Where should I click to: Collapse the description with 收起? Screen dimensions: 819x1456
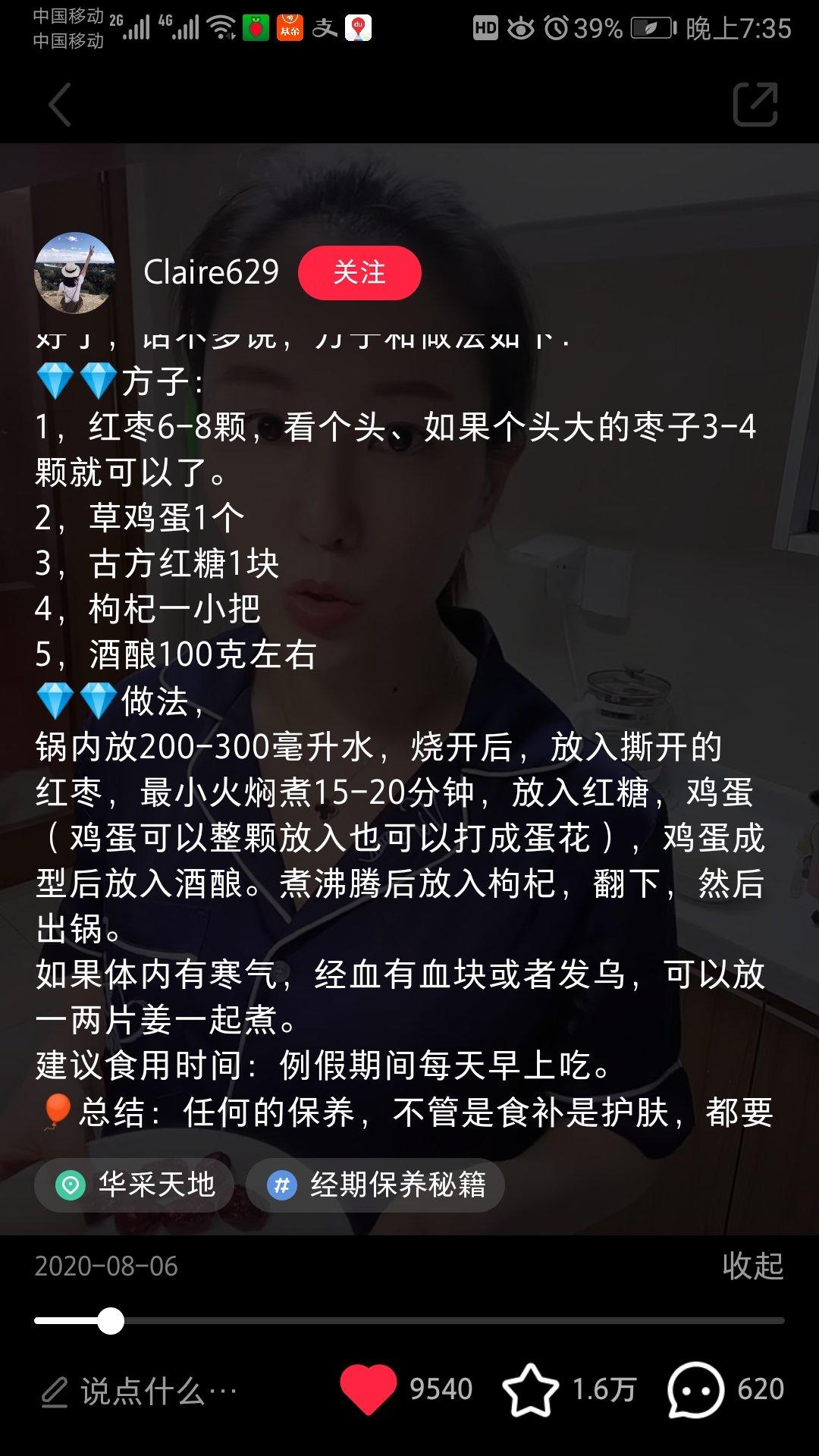click(752, 1266)
